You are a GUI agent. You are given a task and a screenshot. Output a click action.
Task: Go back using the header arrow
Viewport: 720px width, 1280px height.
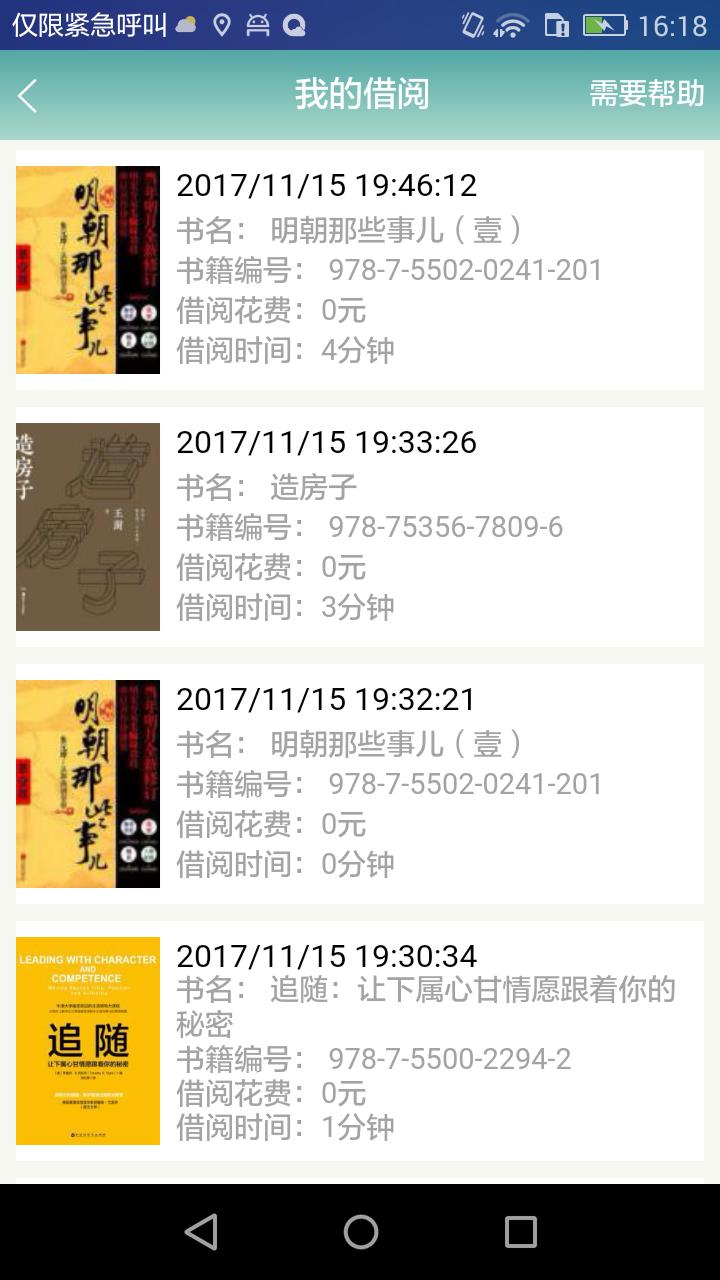click(28, 96)
